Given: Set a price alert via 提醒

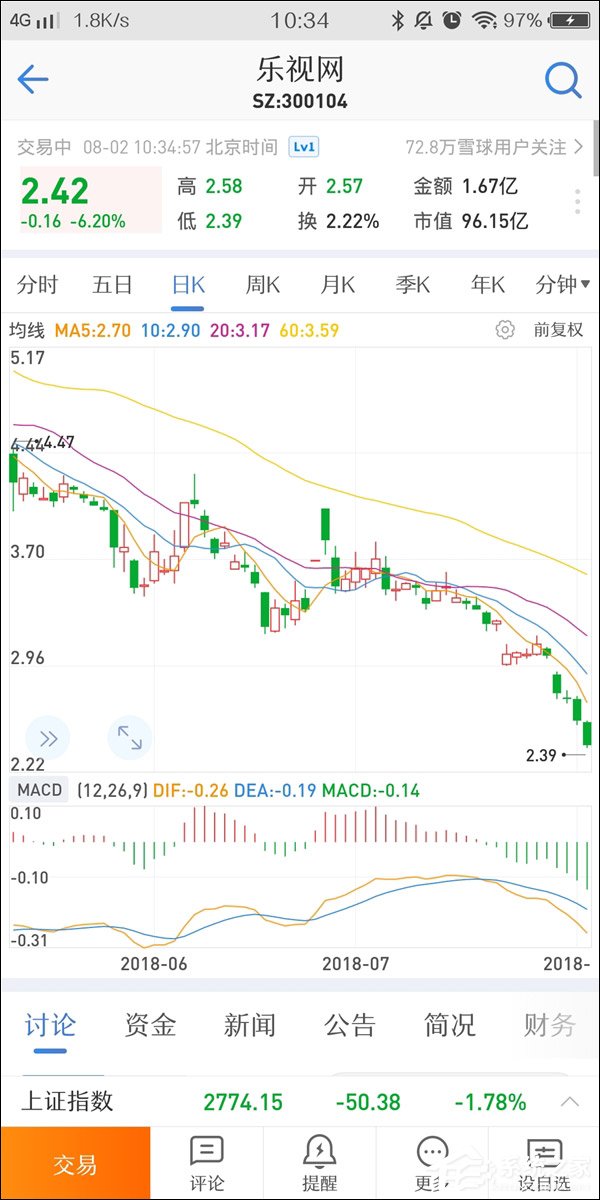Looking at the screenshot, I should [319, 1163].
